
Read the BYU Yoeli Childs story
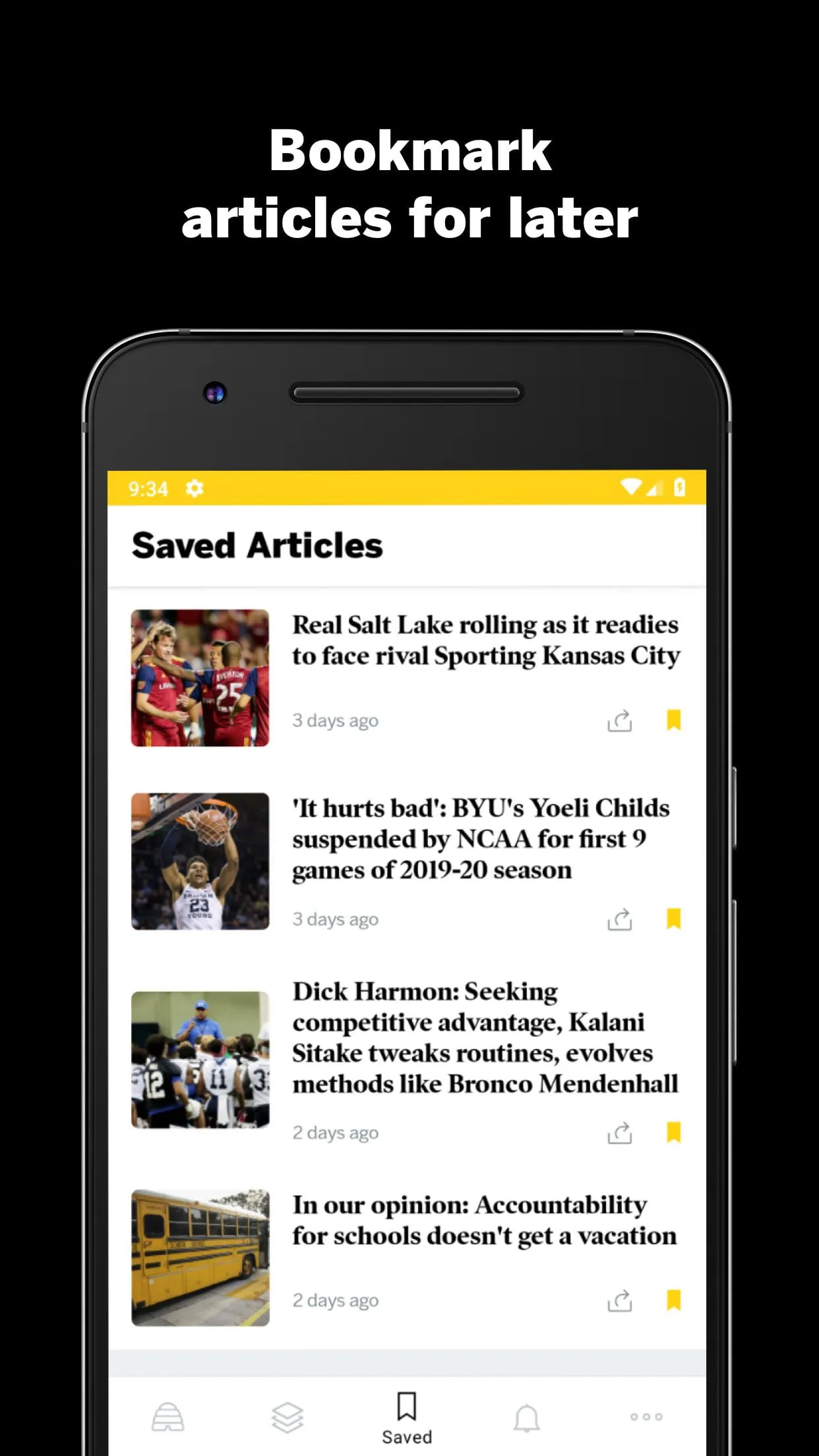[x=481, y=839]
